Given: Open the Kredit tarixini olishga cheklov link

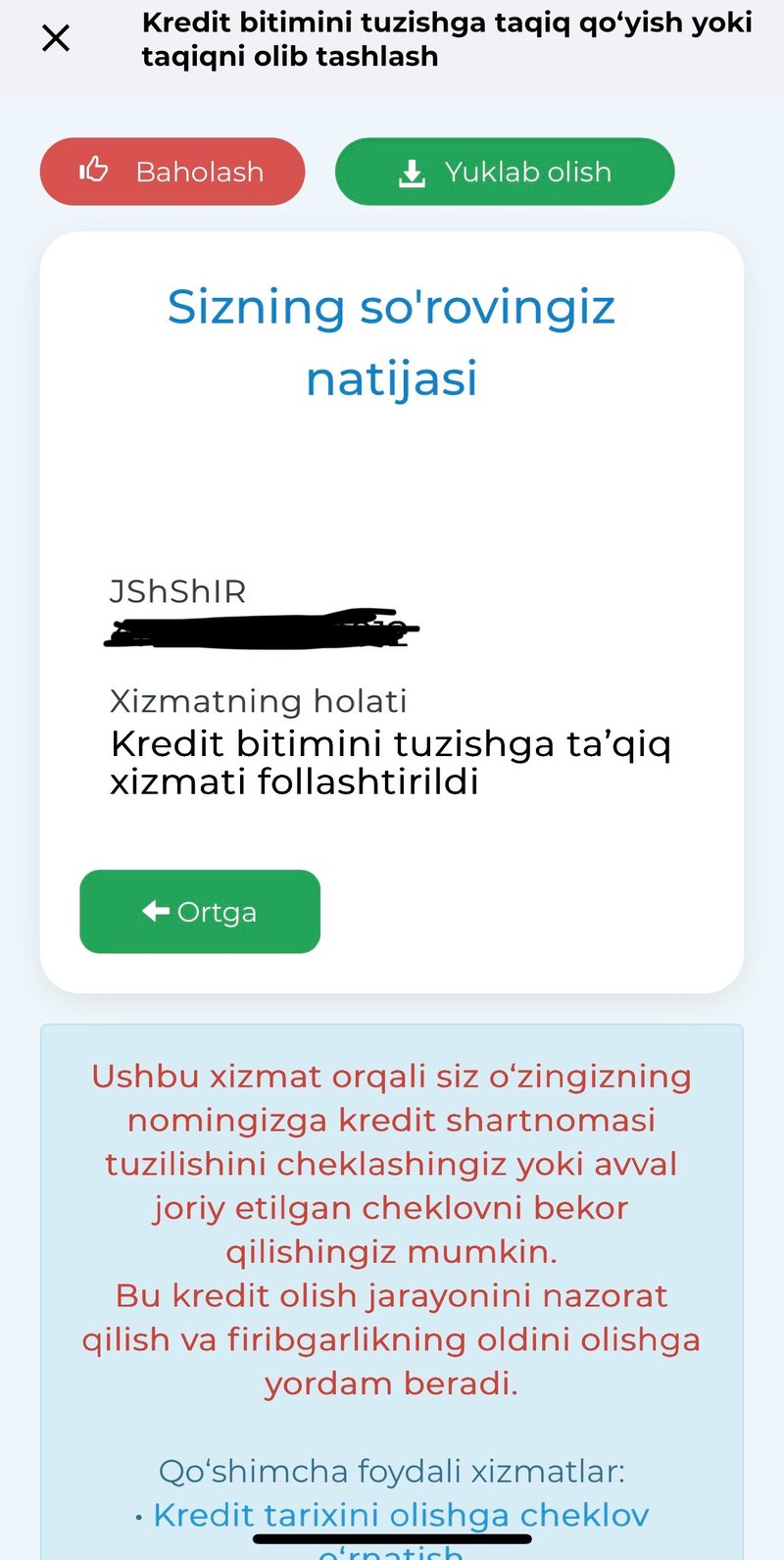Looking at the screenshot, I should tap(401, 1515).
